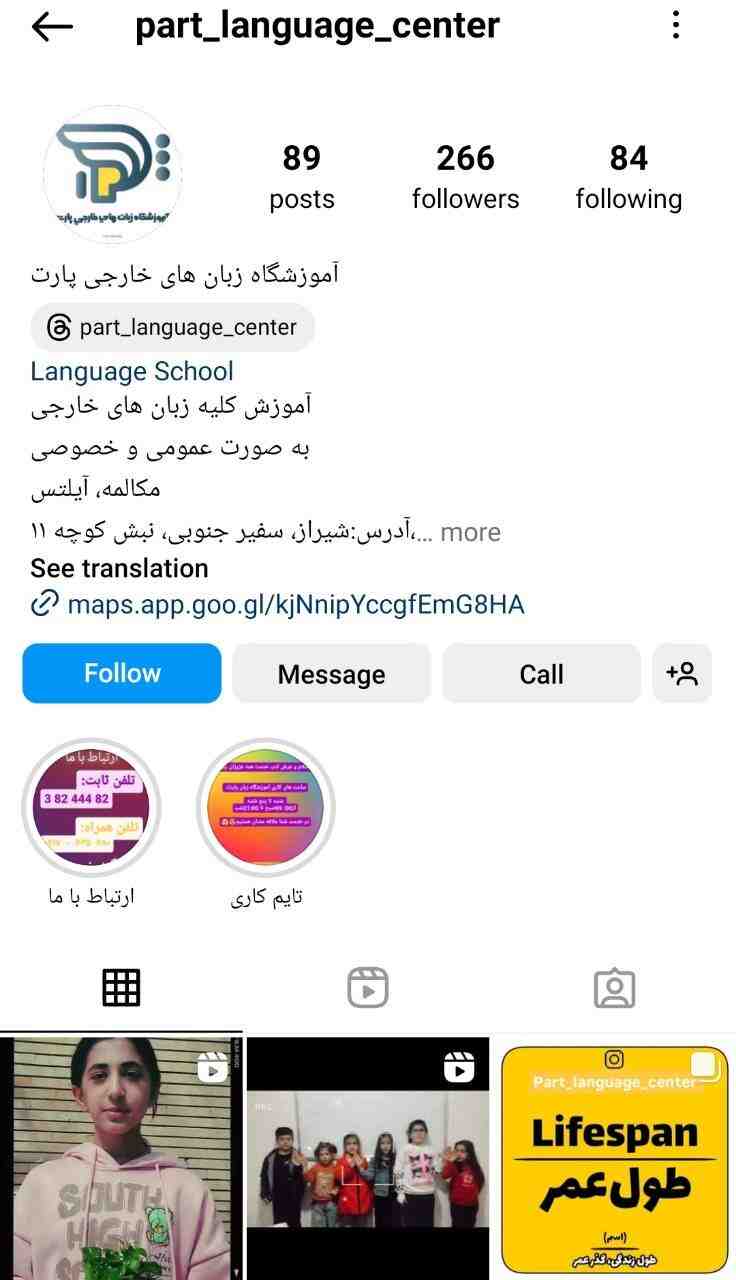Message this language school
The height and width of the screenshot is (1280, 736).
click(331, 673)
